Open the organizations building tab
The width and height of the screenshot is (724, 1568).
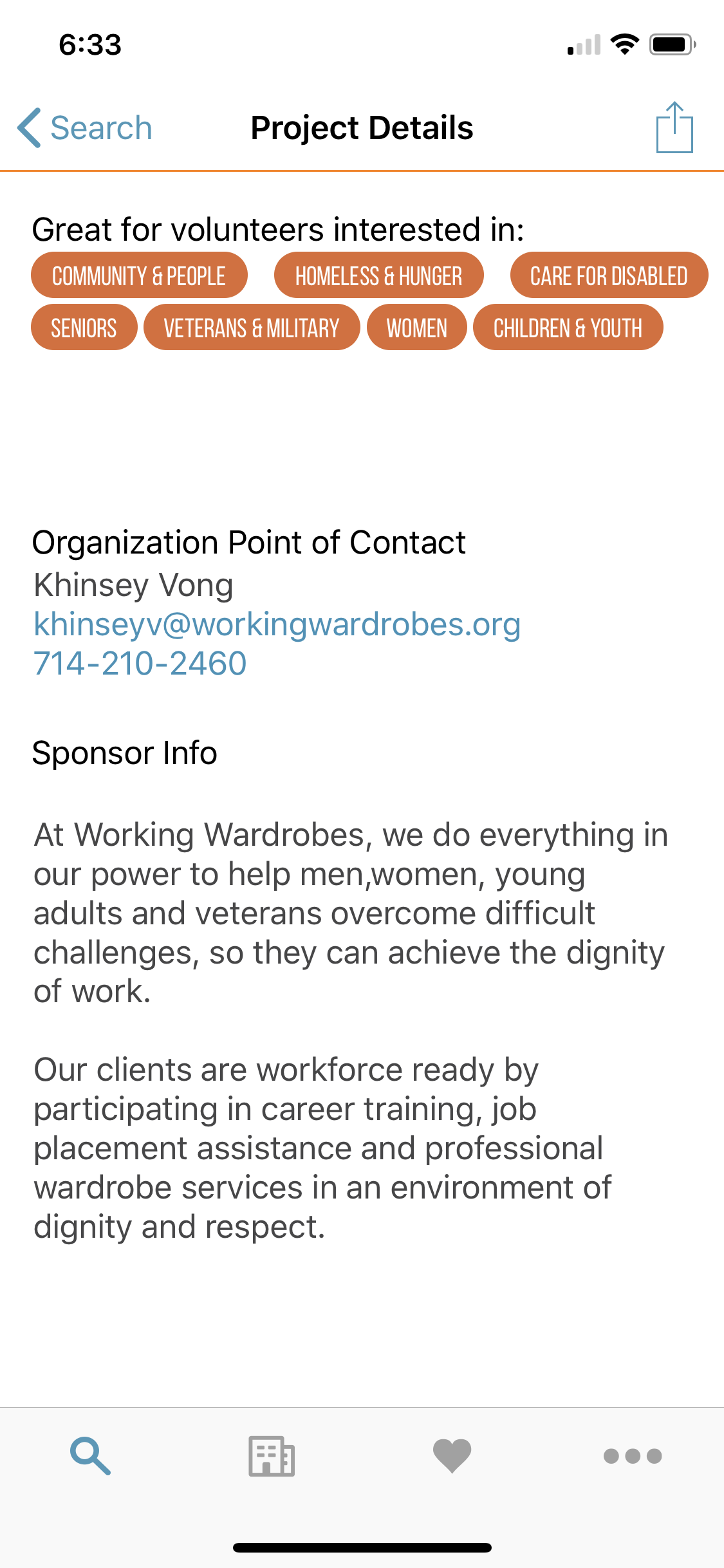pos(272,1455)
